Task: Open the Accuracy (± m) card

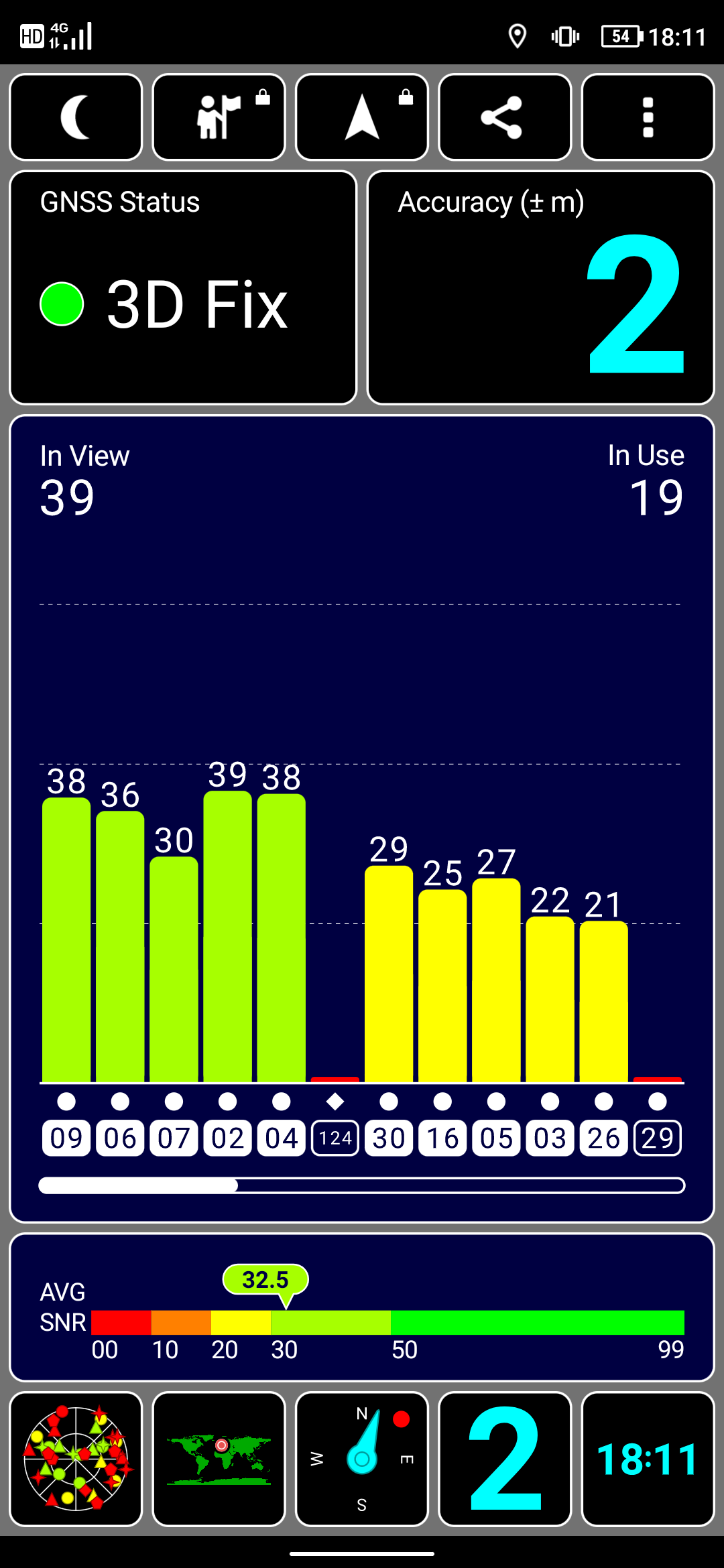Action: pos(541,287)
